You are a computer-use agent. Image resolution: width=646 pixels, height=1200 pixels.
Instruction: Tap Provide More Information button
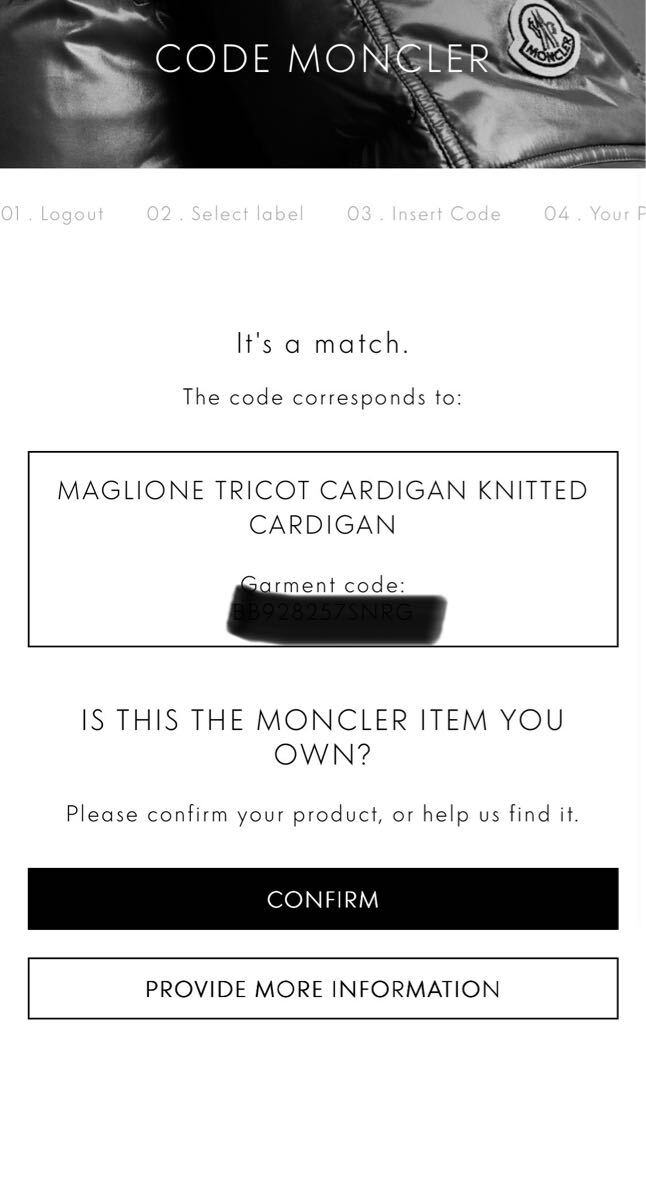click(x=322, y=989)
